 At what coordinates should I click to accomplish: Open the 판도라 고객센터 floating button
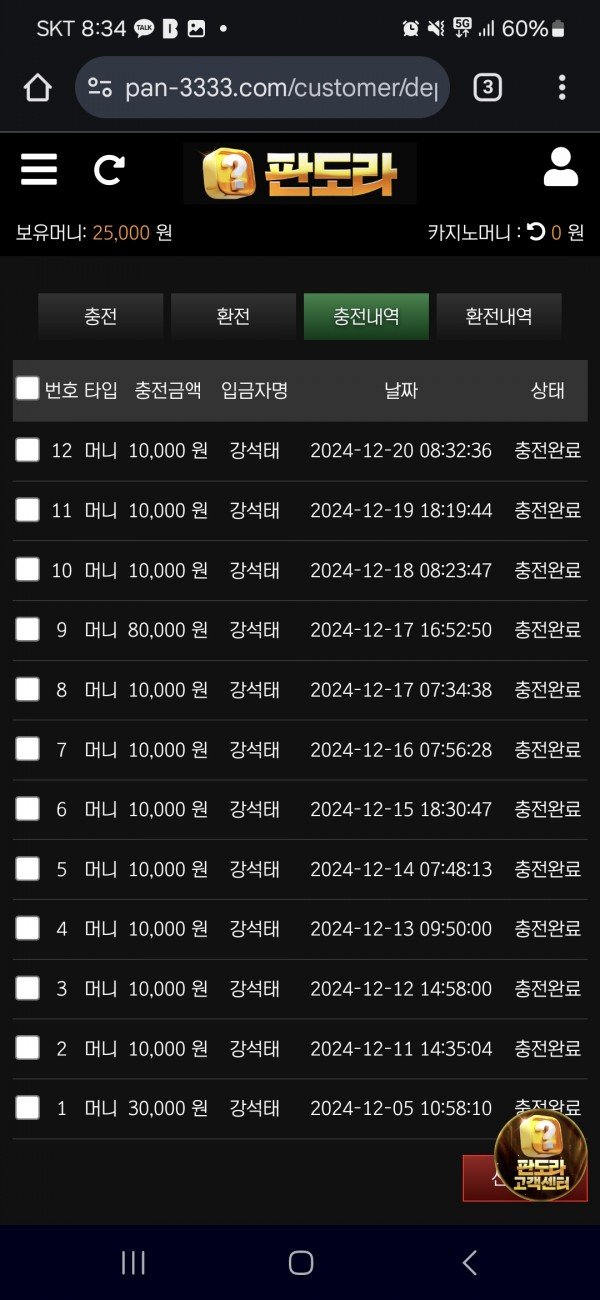pyautogui.click(x=541, y=1155)
